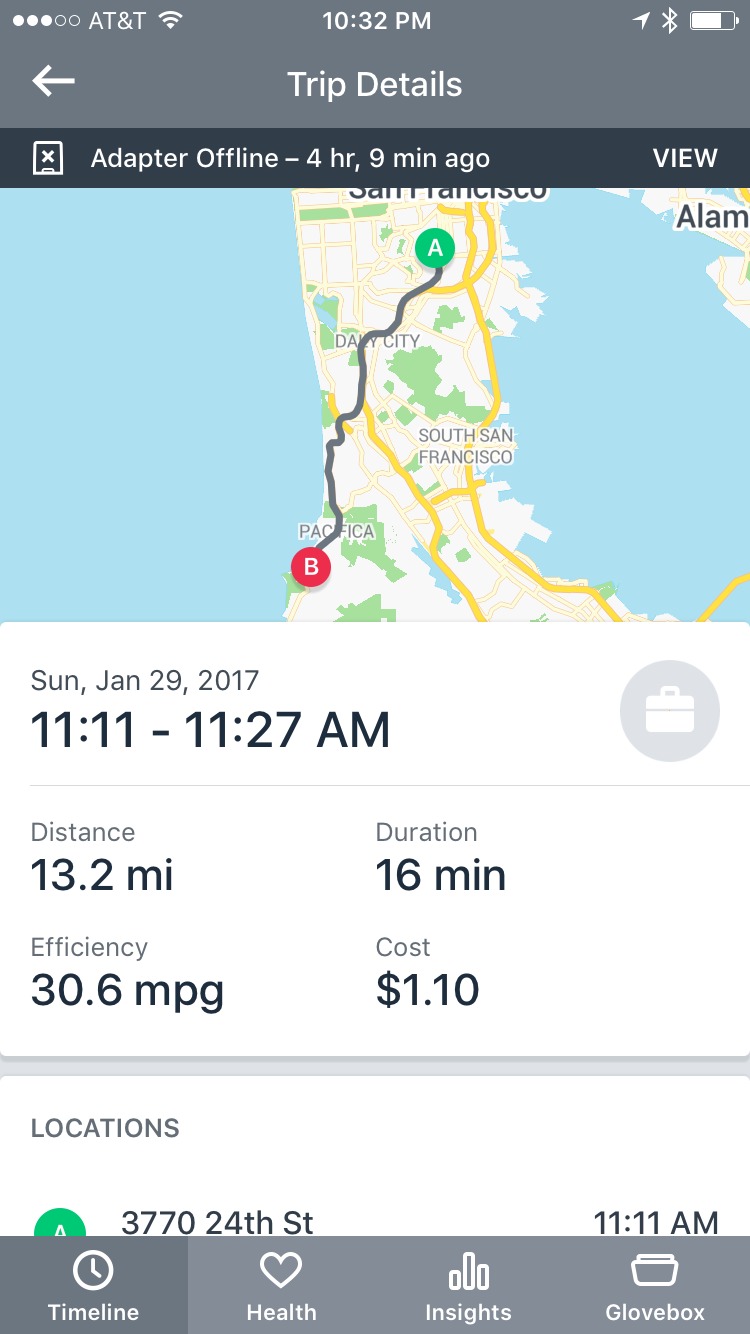The width and height of the screenshot is (750, 1334).
Task: View the Adapter Offline alert
Action: (684, 158)
